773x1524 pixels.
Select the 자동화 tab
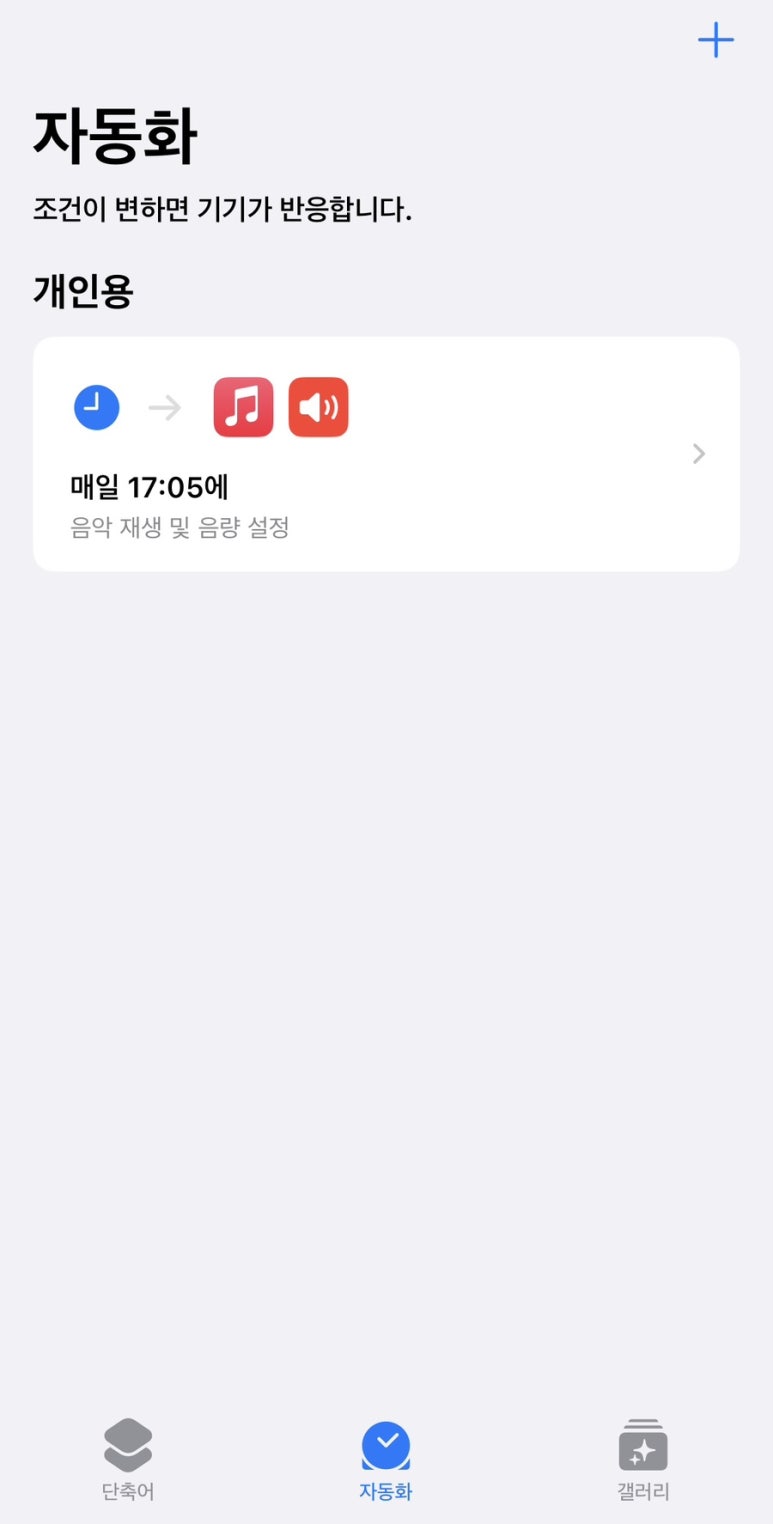click(386, 1460)
